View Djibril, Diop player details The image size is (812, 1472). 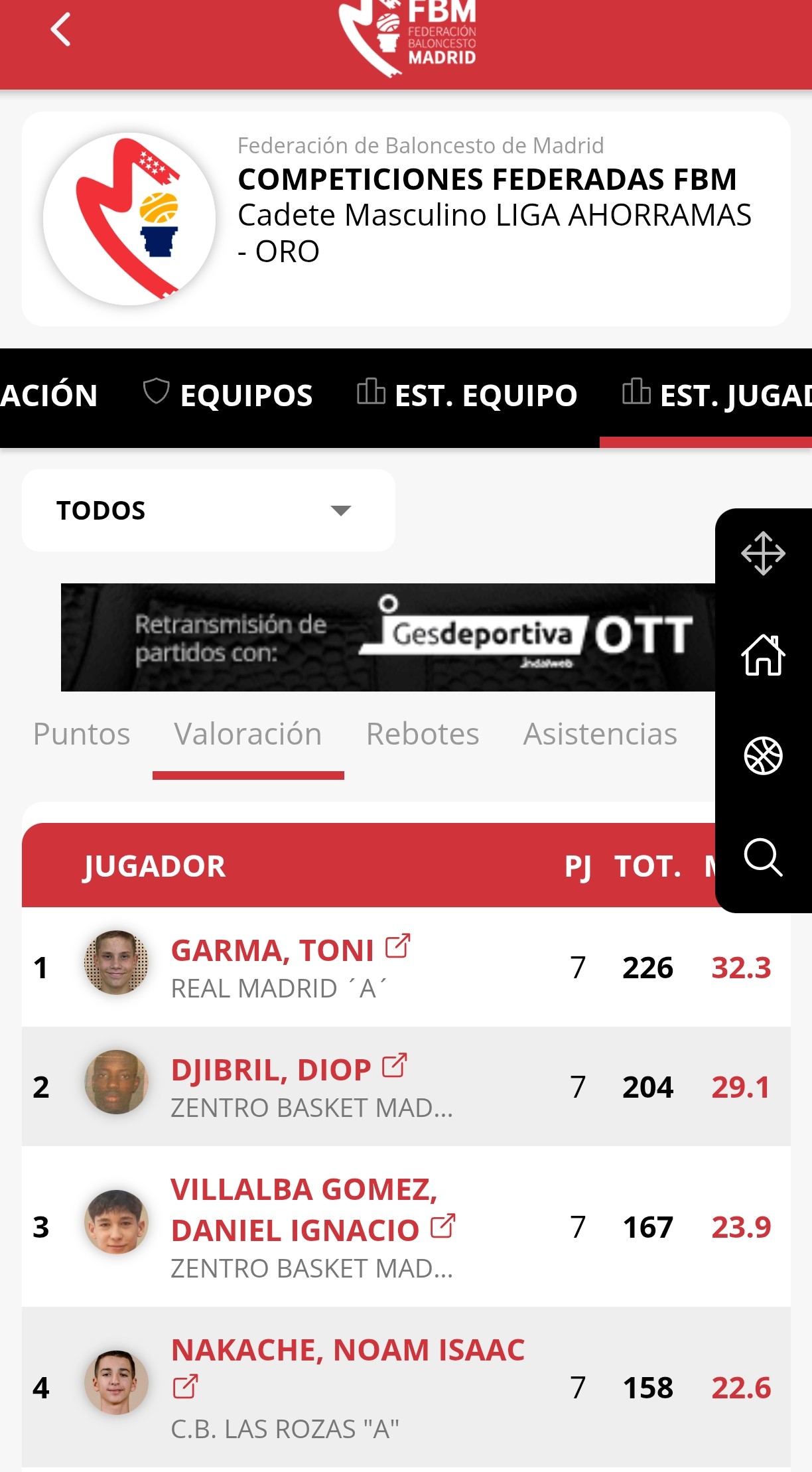[x=271, y=1070]
